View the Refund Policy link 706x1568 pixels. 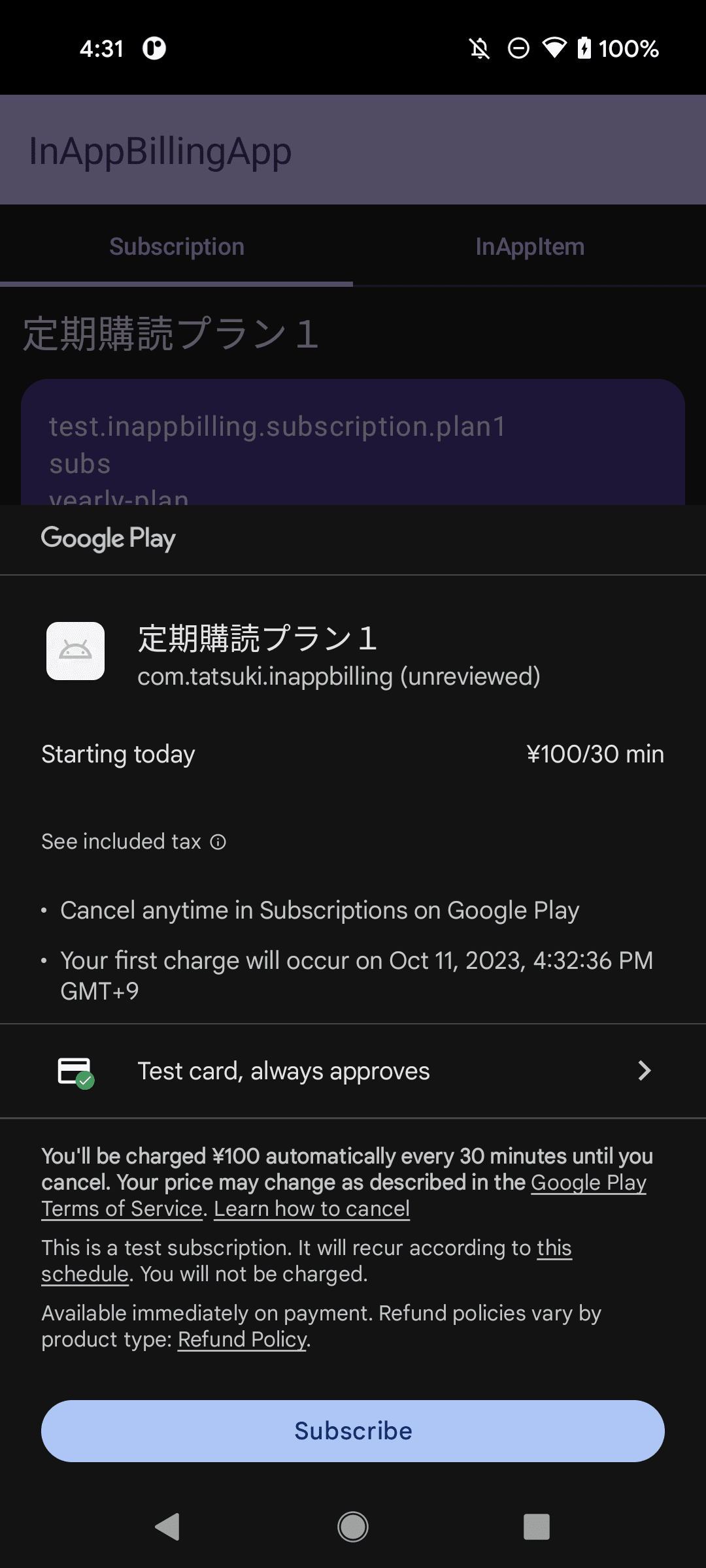click(x=242, y=1339)
